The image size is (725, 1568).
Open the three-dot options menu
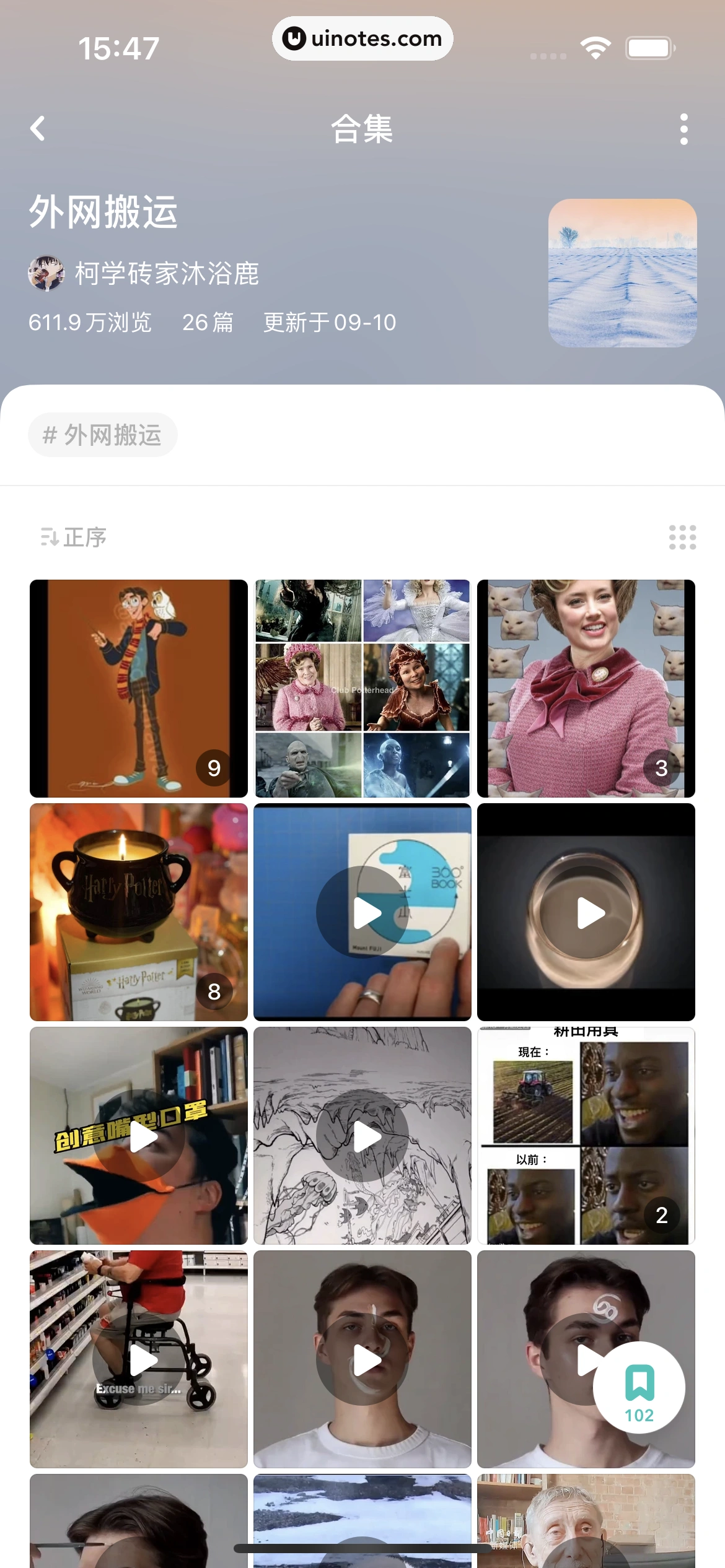pos(683,129)
